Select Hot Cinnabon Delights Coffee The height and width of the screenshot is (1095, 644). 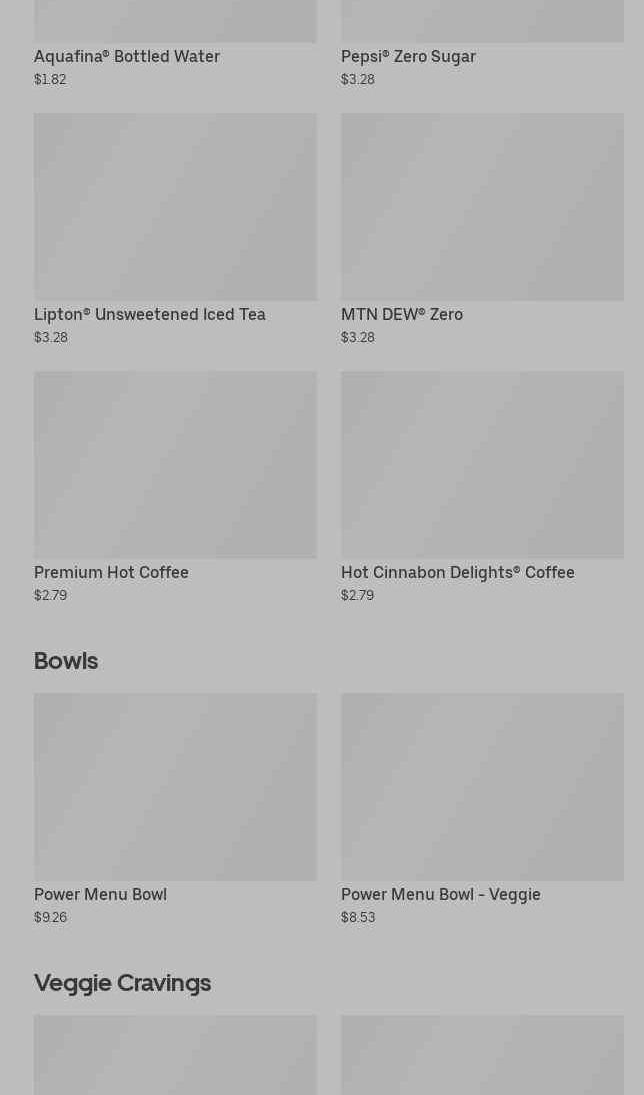[481, 466]
